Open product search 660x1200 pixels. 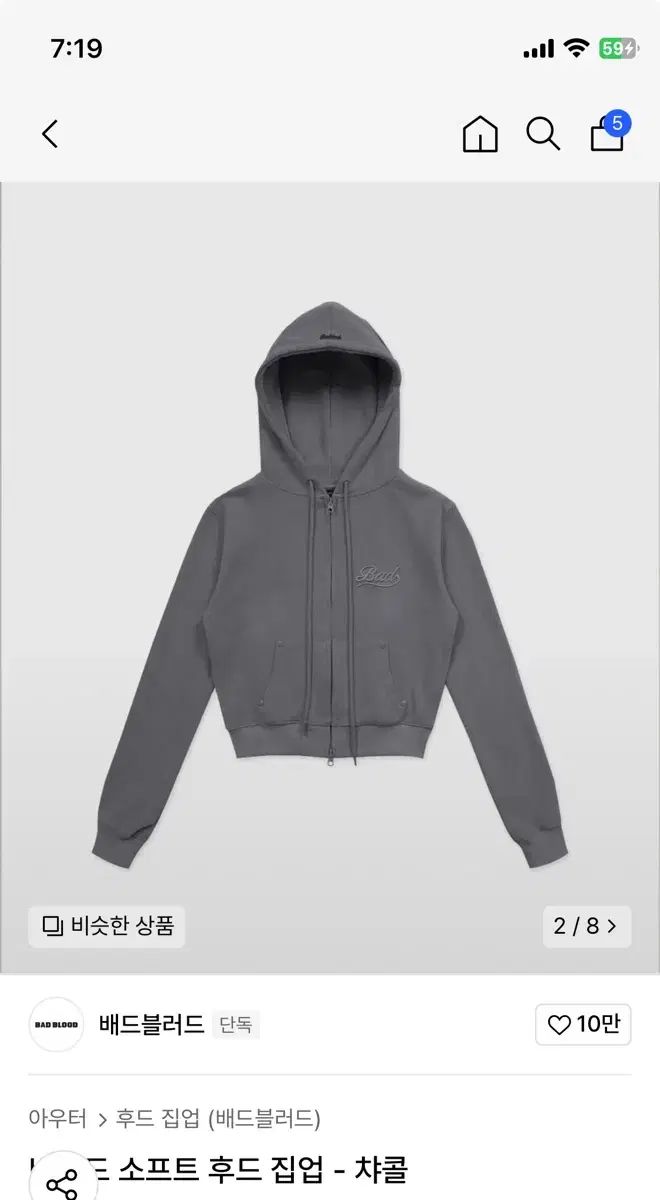[543, 133]
